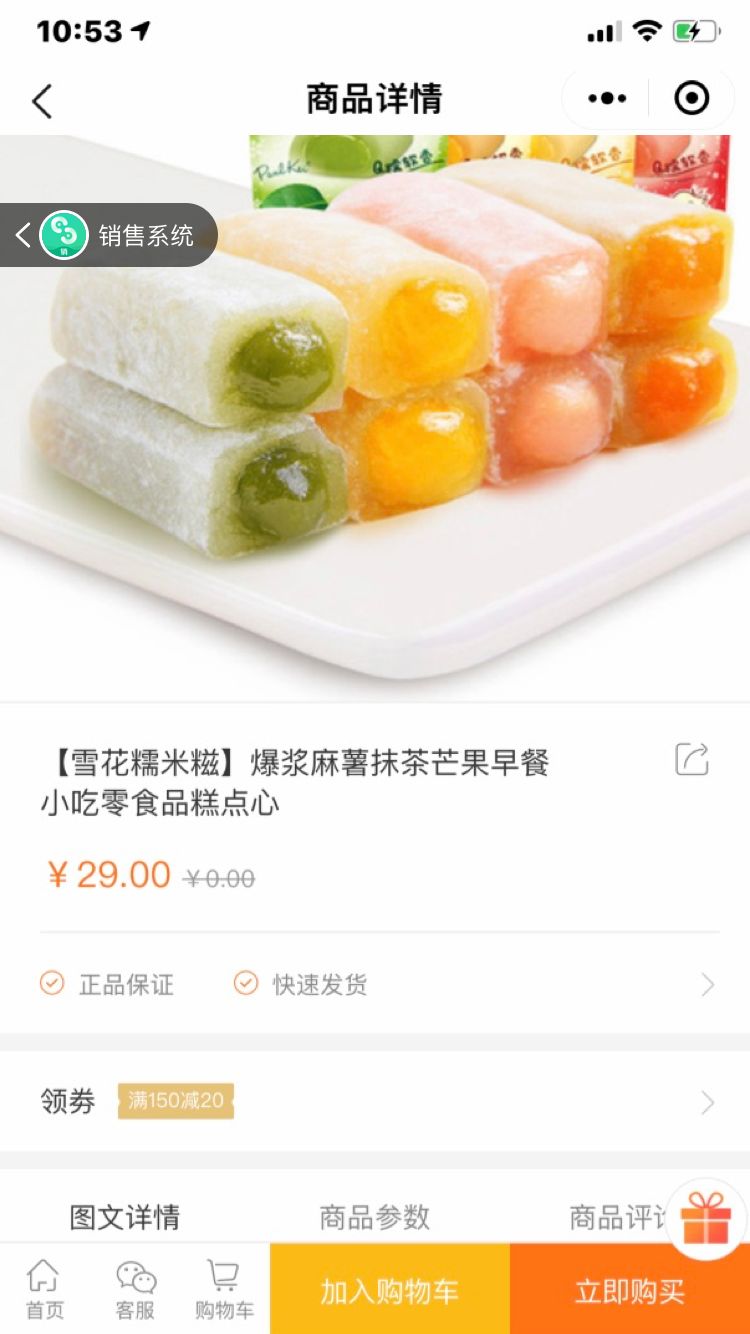Viewport: 750px width, 1334px height.
Task: Go to 首页 home
Action: point(44,1289)
